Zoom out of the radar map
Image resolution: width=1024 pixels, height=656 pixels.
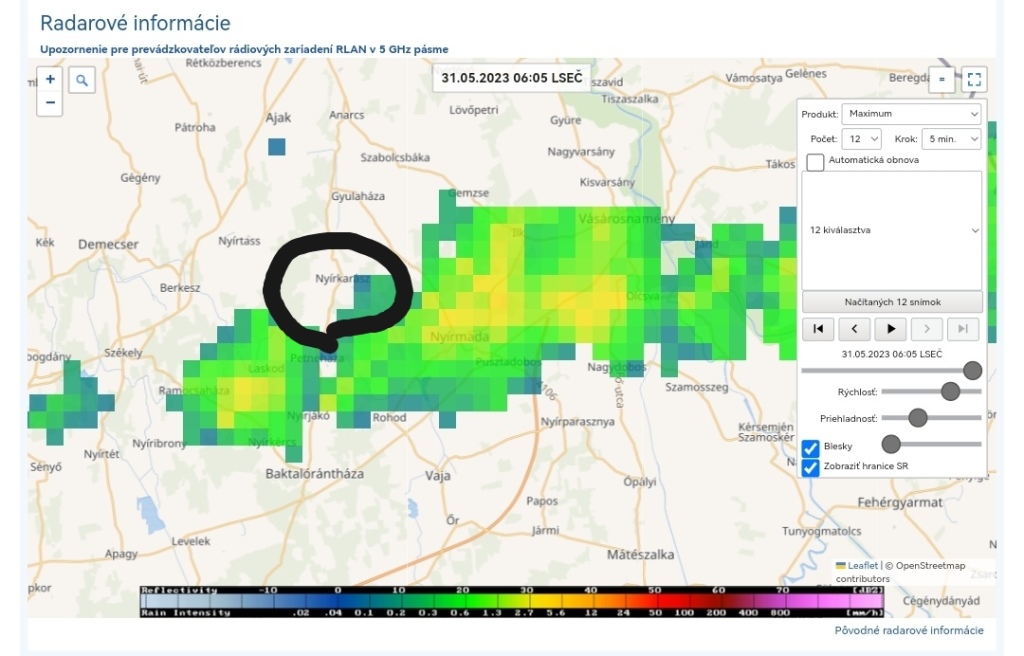tap(50, 102)
